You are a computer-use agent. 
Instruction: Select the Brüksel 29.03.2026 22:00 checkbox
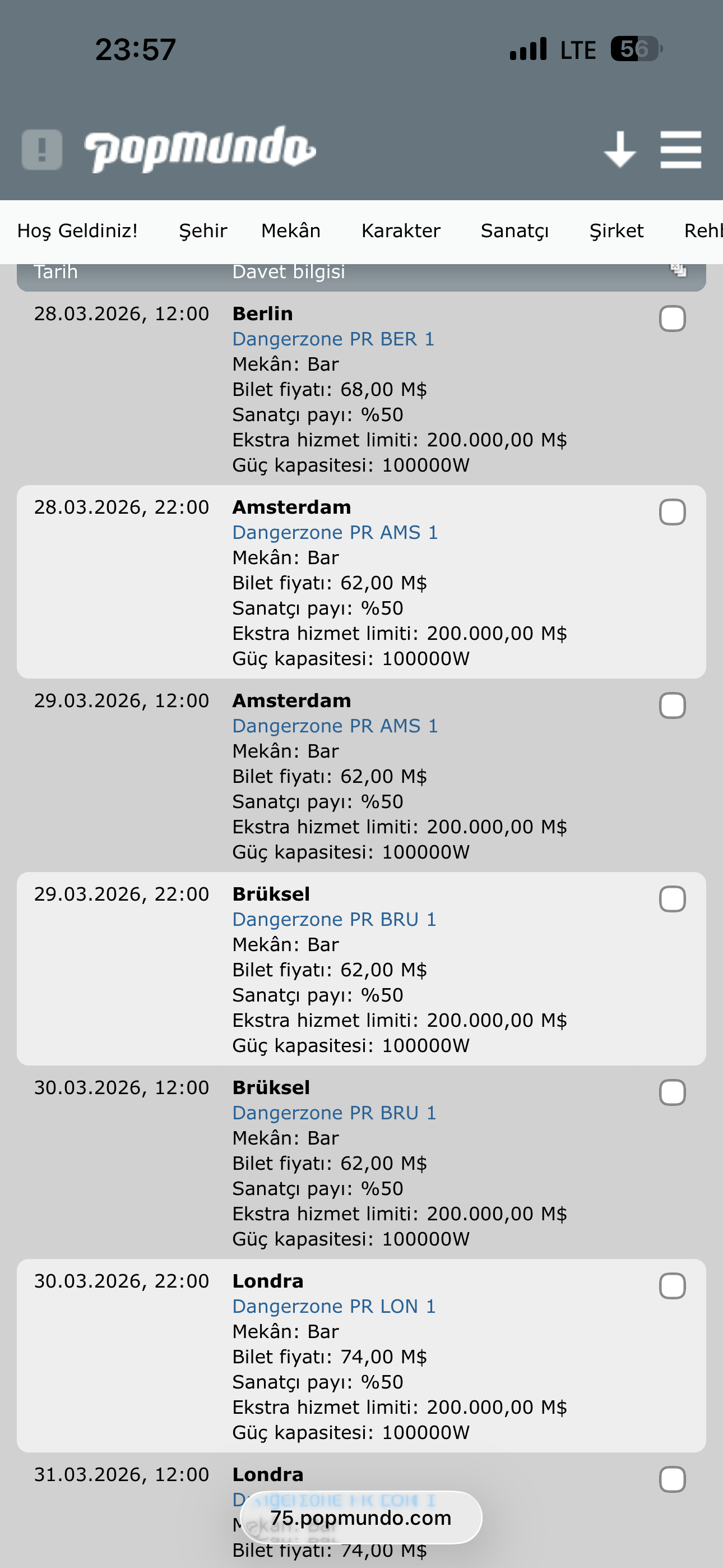point(672,899)
